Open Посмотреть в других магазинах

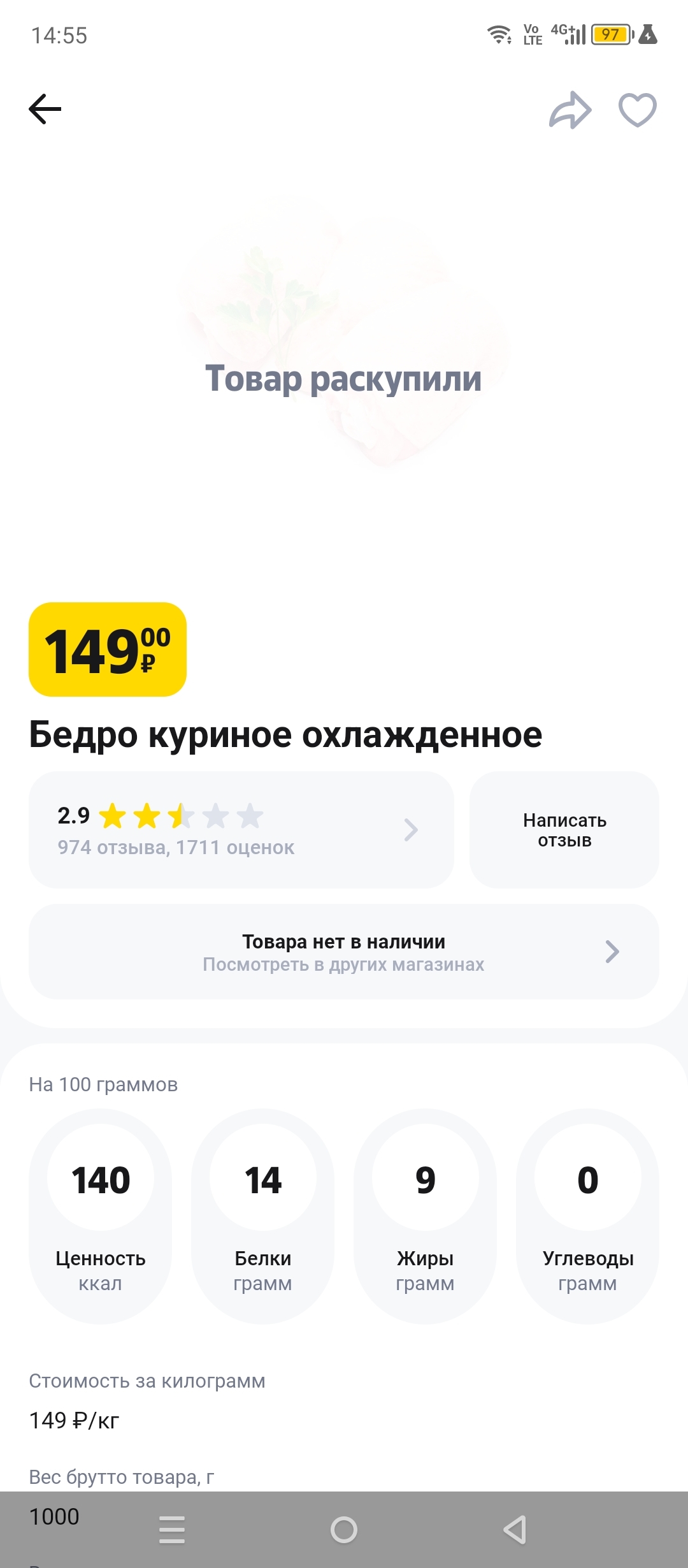[x=344, y=952]
